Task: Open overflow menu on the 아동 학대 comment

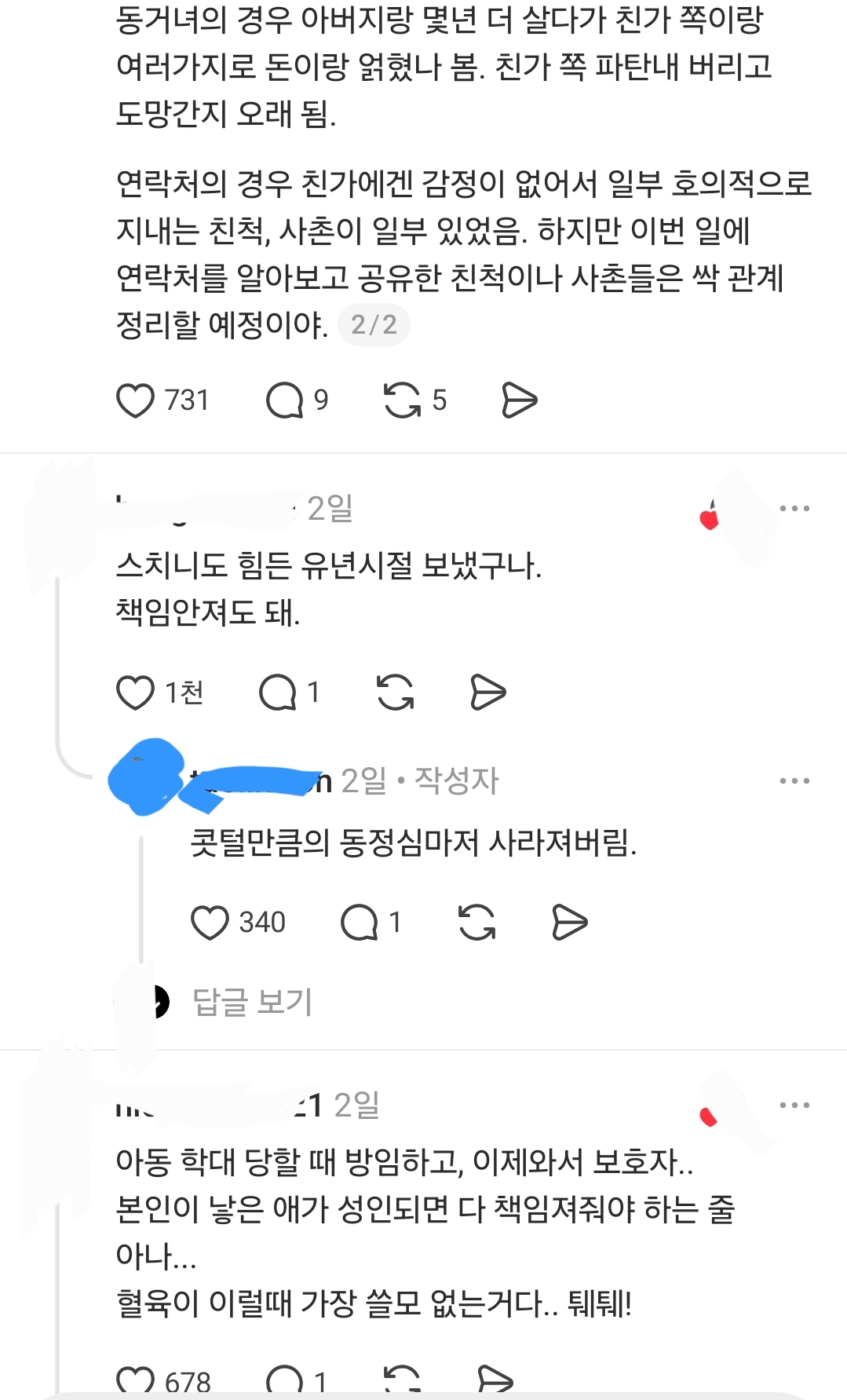Action: tap(794, 1106)
